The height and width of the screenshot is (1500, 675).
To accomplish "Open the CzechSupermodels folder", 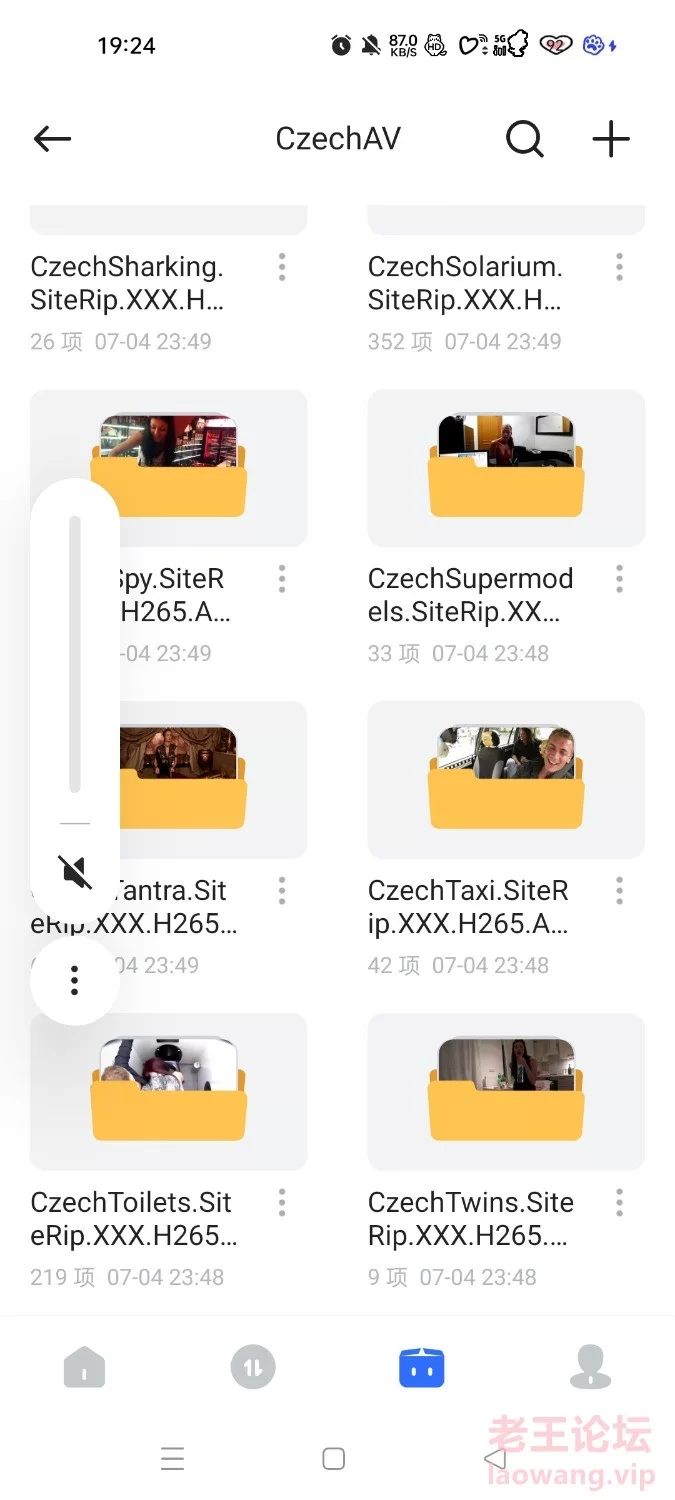I will coord(506,468).
